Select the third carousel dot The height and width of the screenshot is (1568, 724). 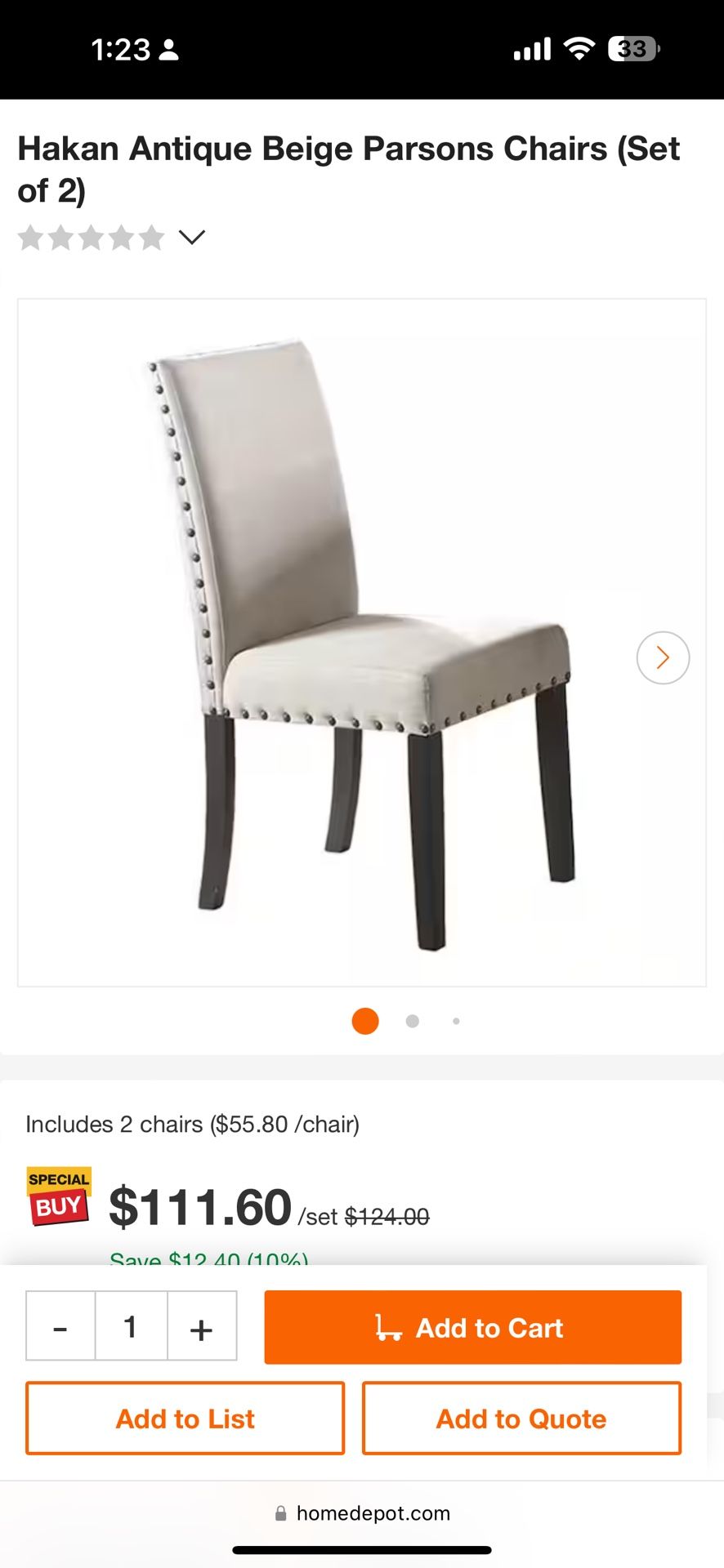[x=456, y=1020]
